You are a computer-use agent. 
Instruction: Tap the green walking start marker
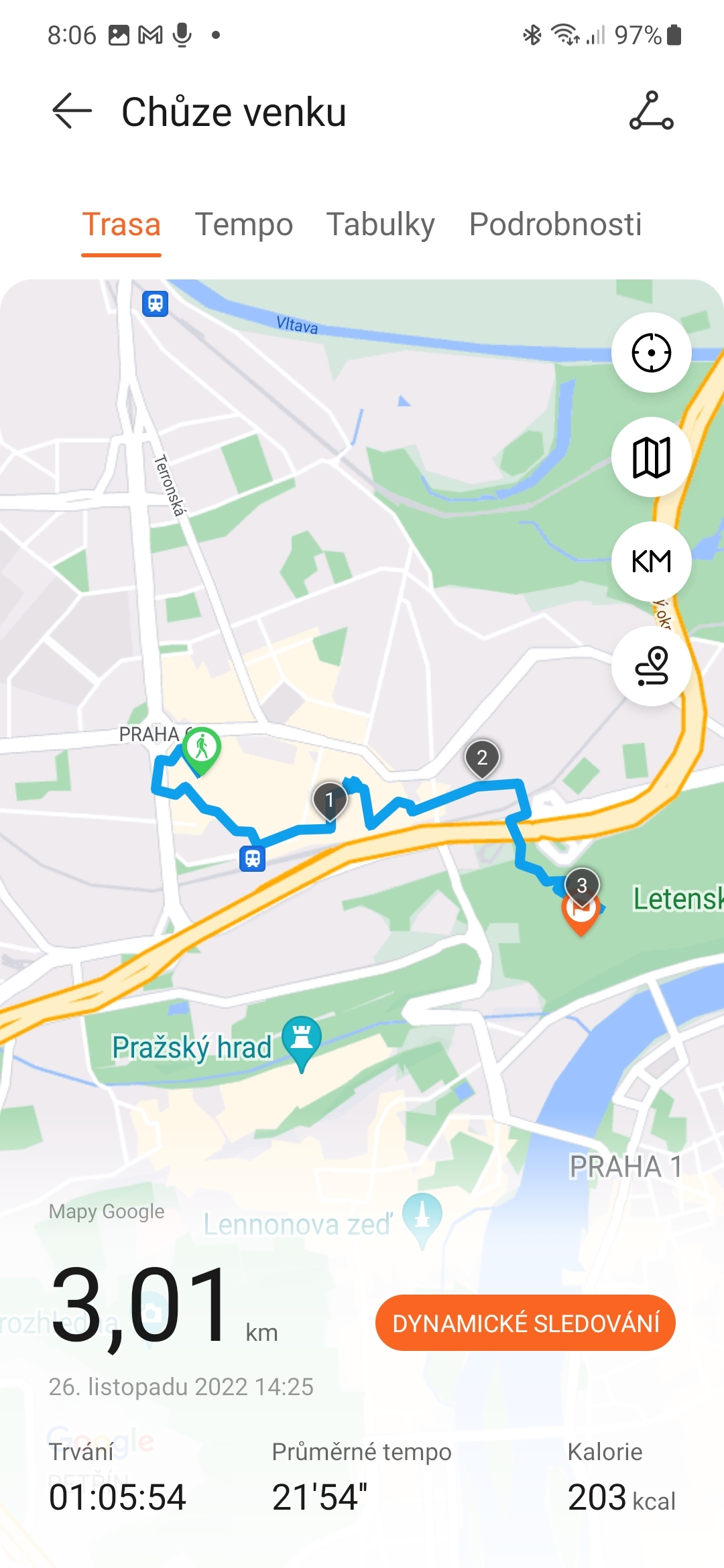click(x=202, y=748)
